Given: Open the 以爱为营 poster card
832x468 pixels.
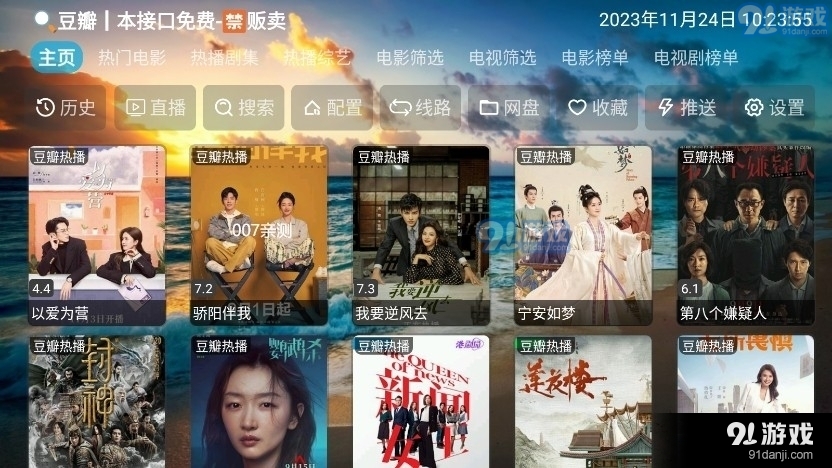Looking at the screenshot, I should (97, 235).
